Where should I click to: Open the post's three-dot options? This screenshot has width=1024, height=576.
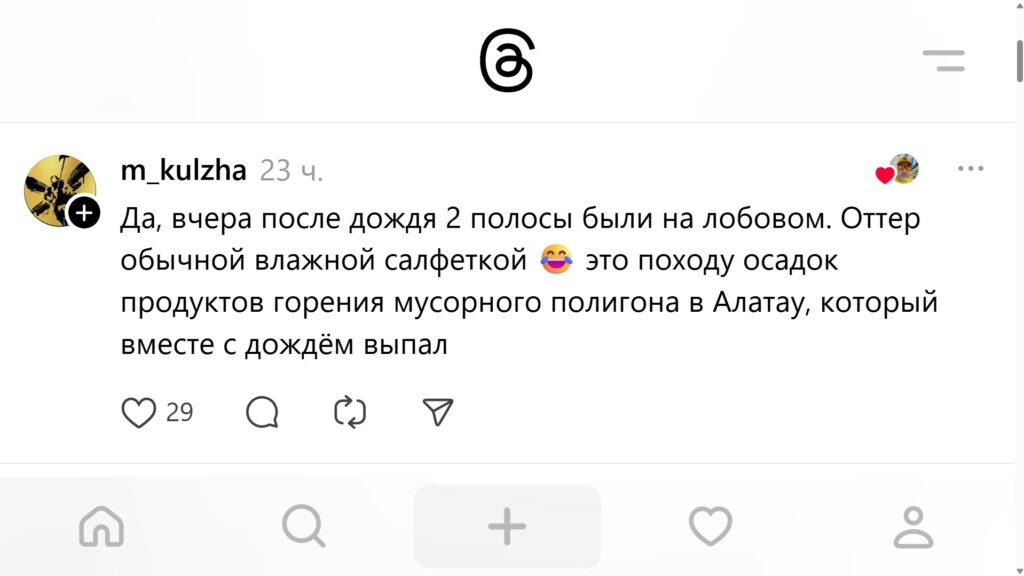970,169
